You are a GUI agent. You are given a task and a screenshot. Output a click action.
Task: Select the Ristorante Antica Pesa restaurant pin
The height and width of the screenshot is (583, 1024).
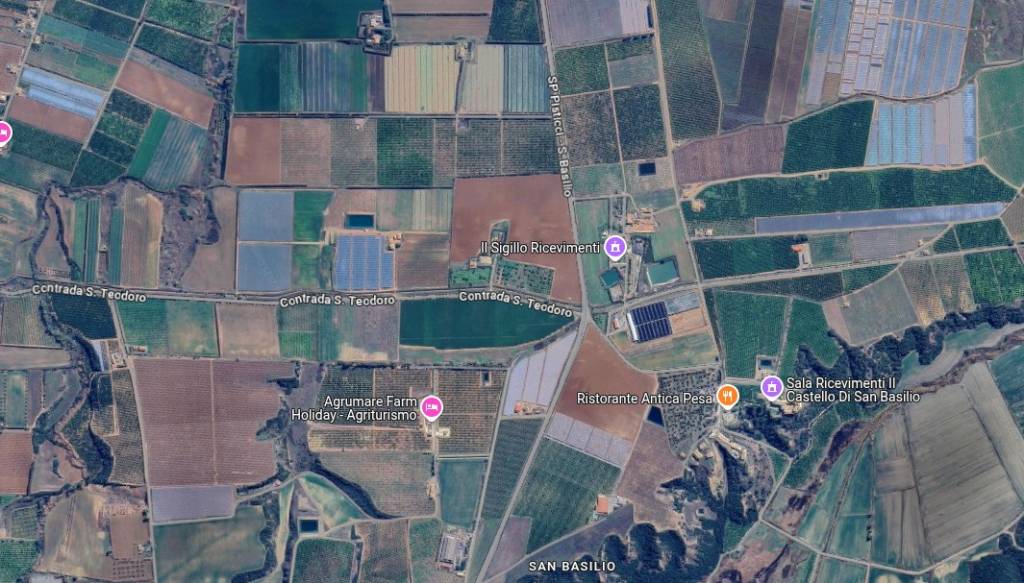click(728, 395)
